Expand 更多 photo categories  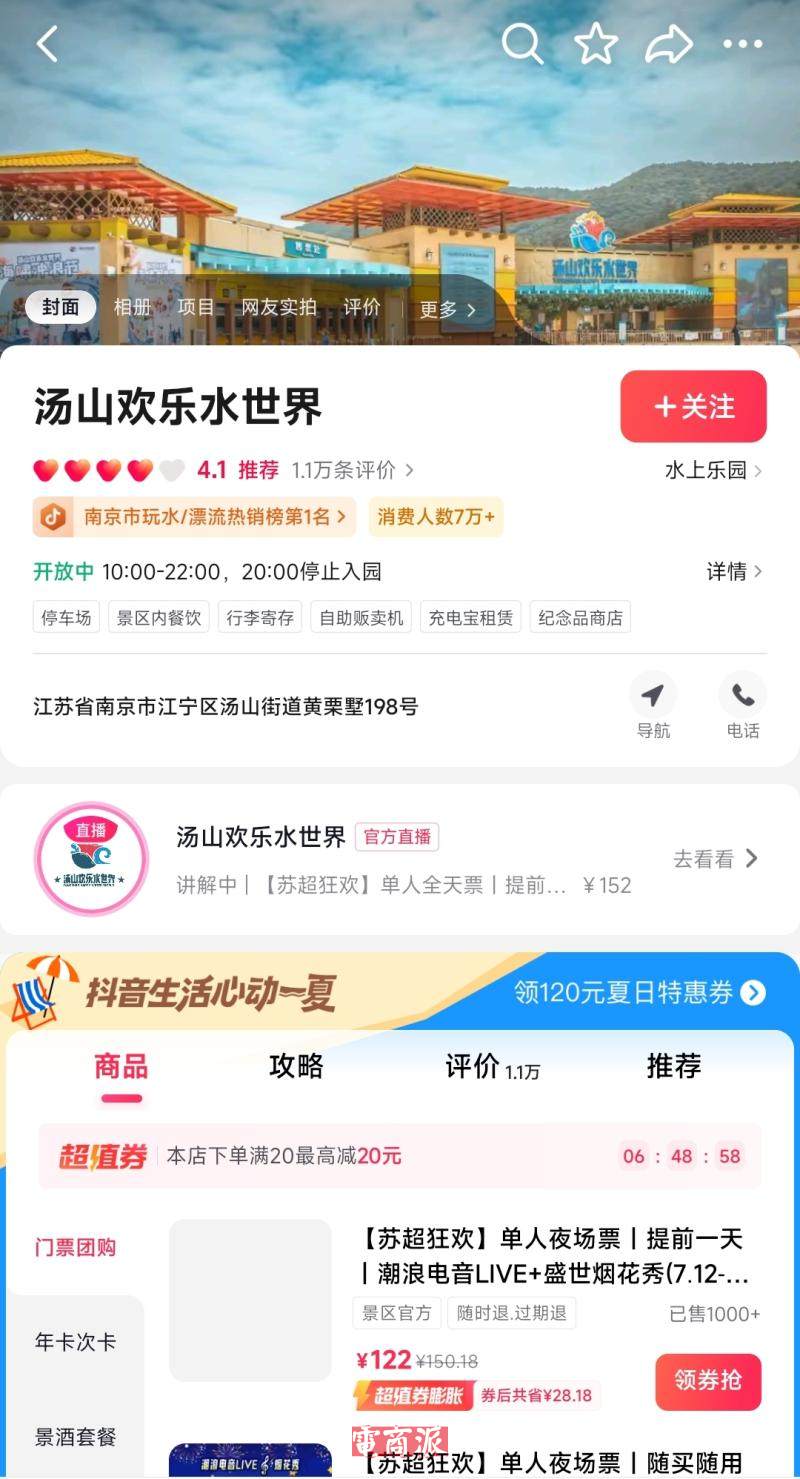[x=447, y=309]
